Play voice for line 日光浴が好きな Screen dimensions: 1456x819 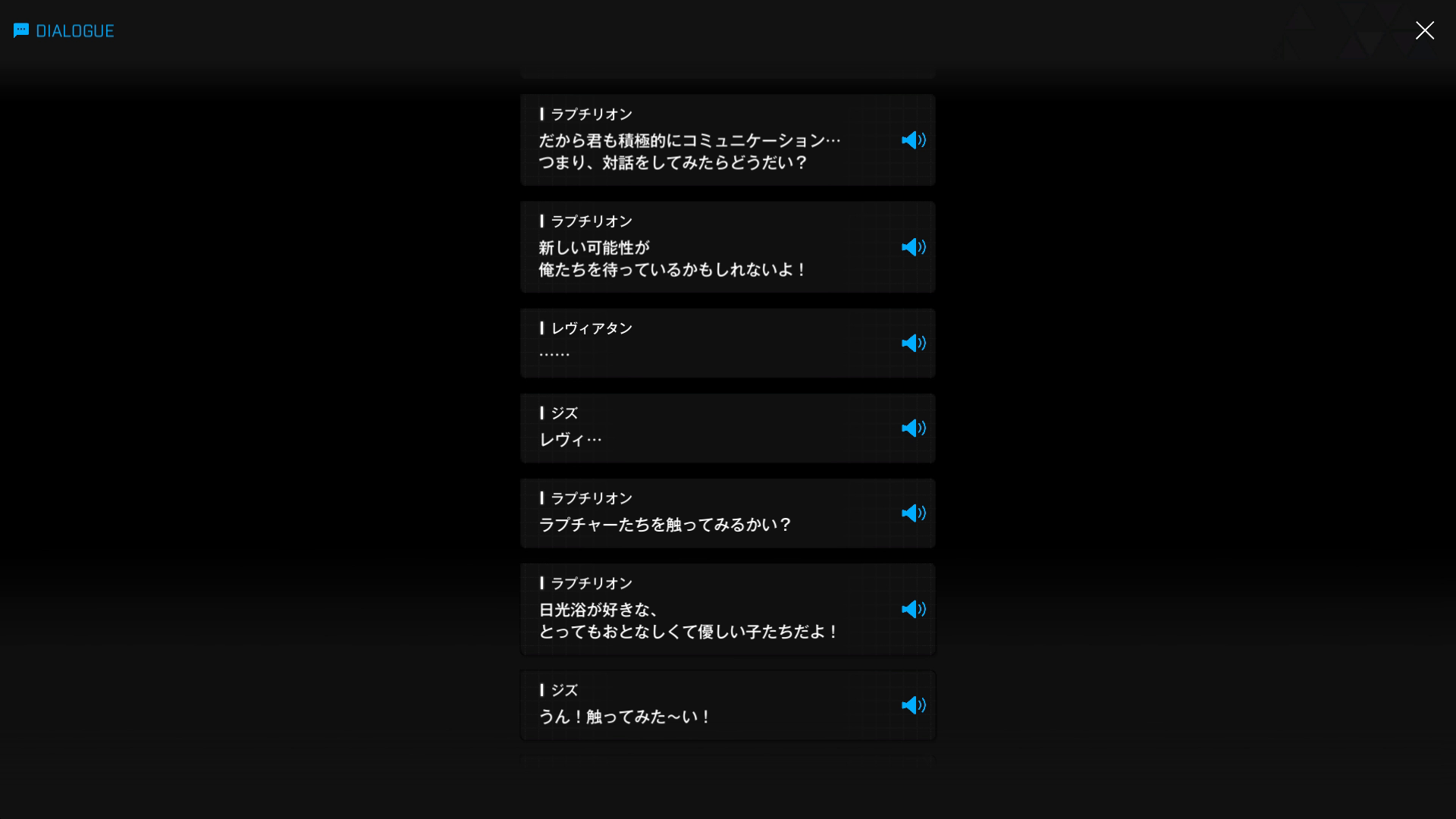pos(913,610)
